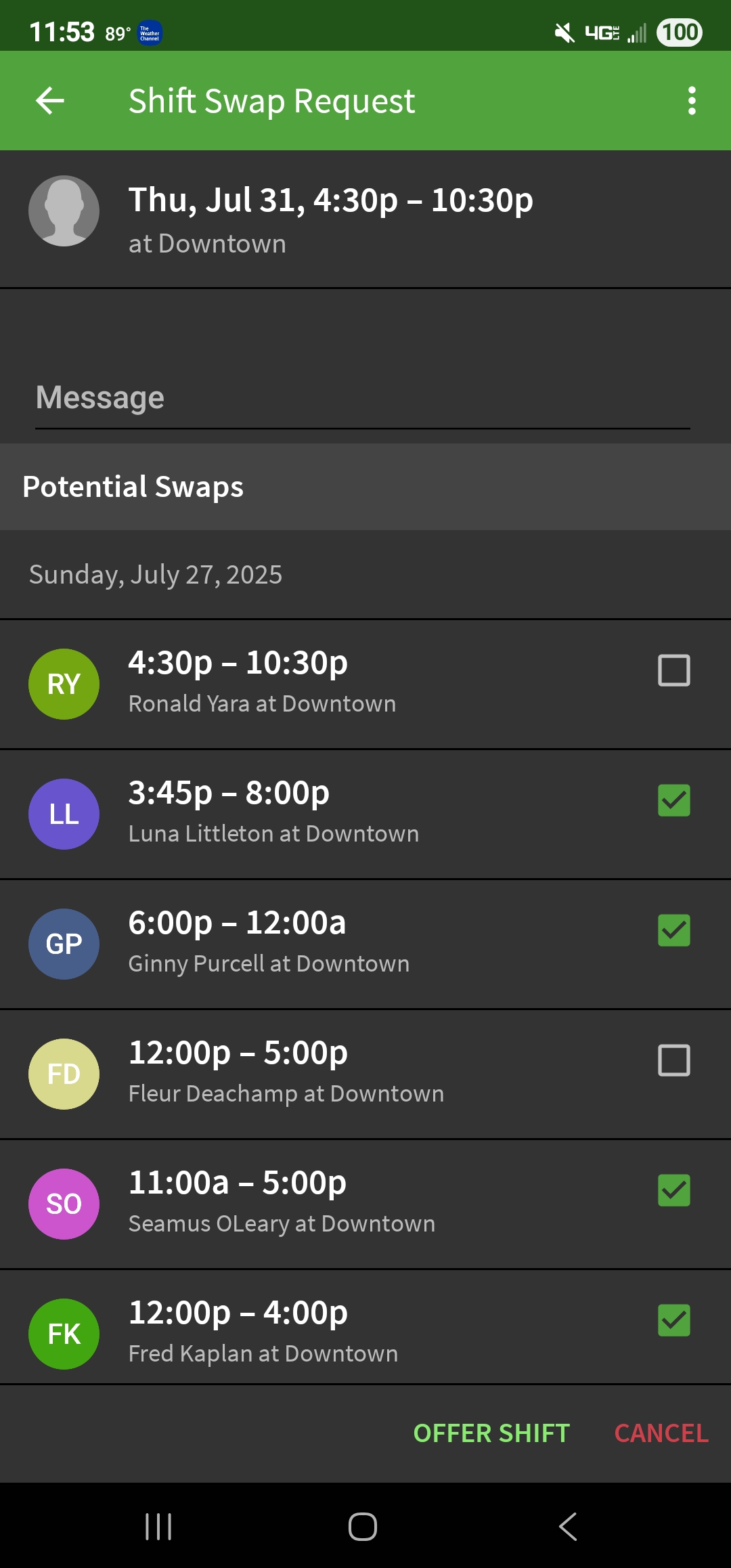
Task: Uncheck Ginny Purcell's 6:00p shift
Action: coord(673,932)
